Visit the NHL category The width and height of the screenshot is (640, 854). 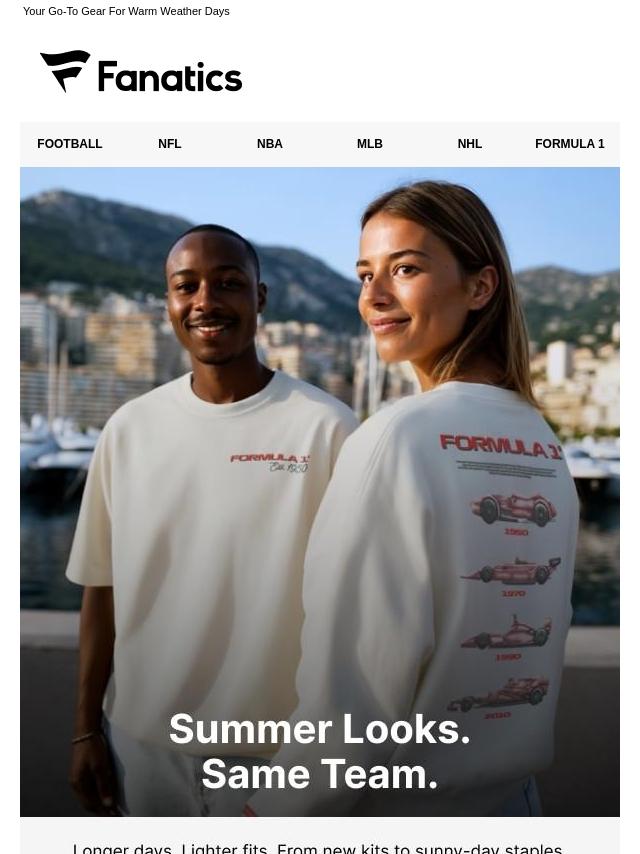click(x=470, y=144)
